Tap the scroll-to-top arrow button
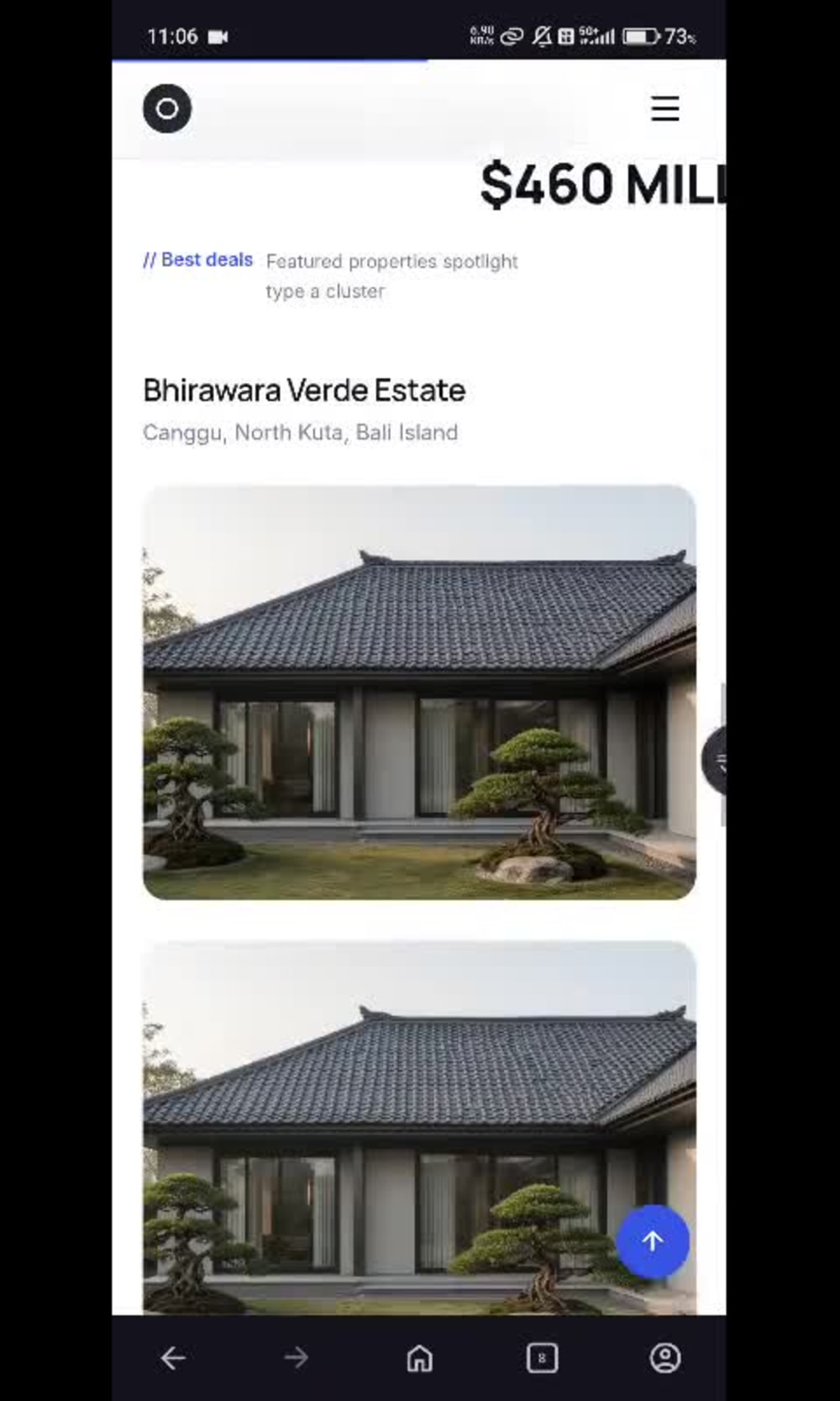840x1401 pixels. 653,1241
